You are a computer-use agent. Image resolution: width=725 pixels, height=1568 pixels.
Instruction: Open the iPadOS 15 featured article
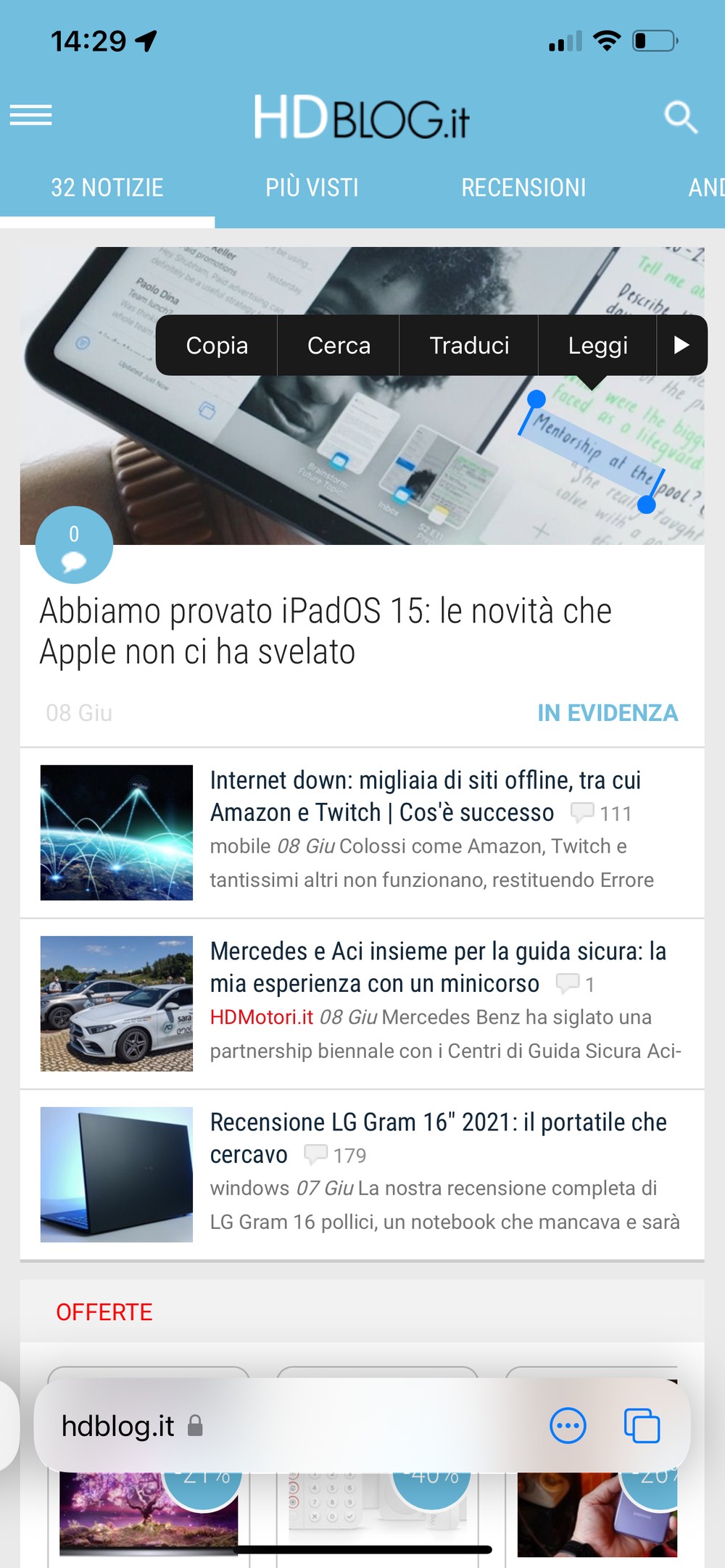(x=326, y=631)
